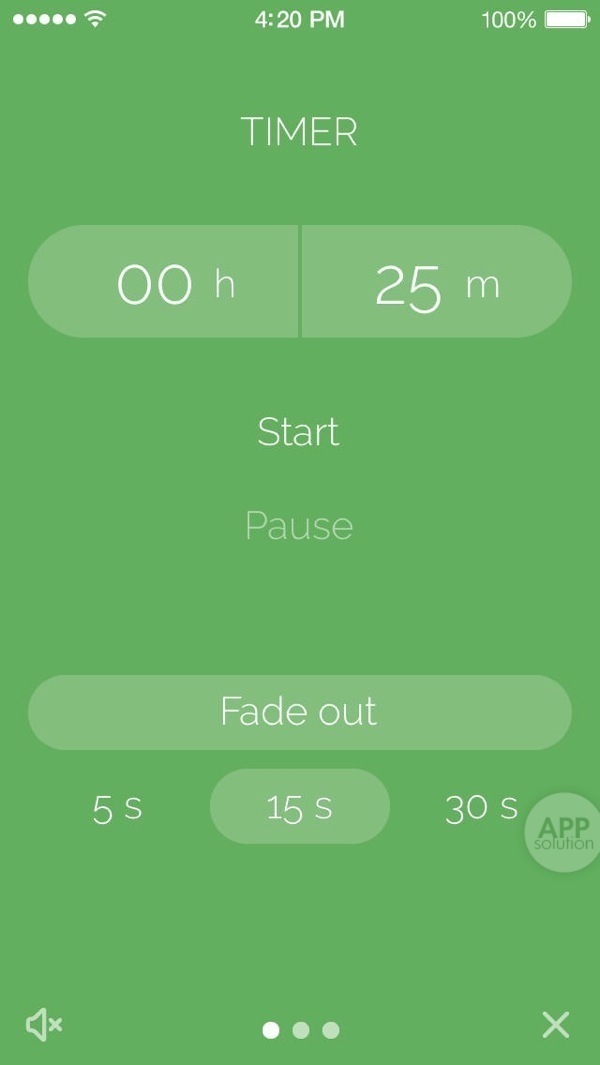This screenshot has height=1065, width=600.
Task: Select 30 s fade out duration
Action: pos(480,807)
